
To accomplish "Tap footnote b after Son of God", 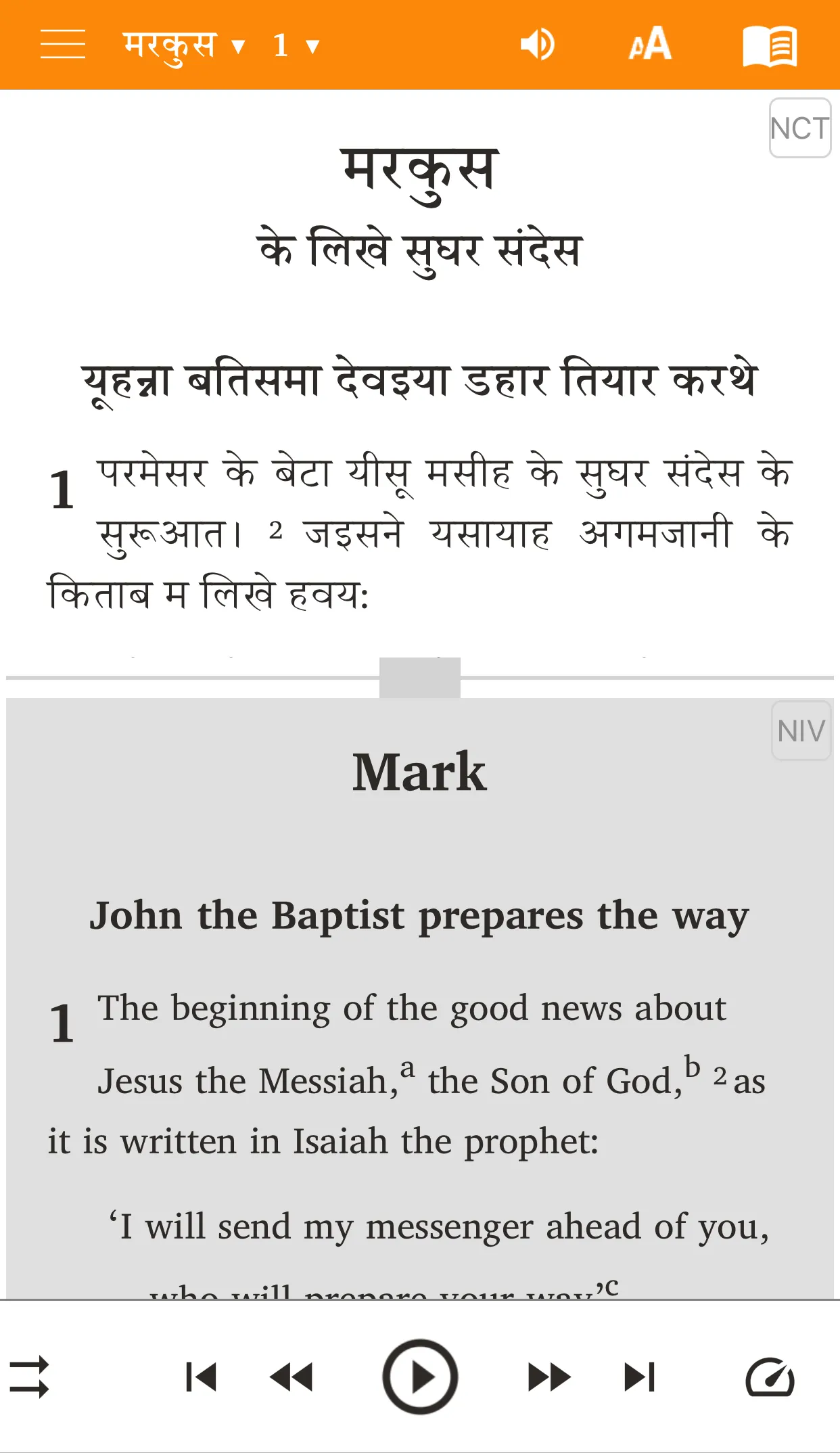I will [692, 1066].
